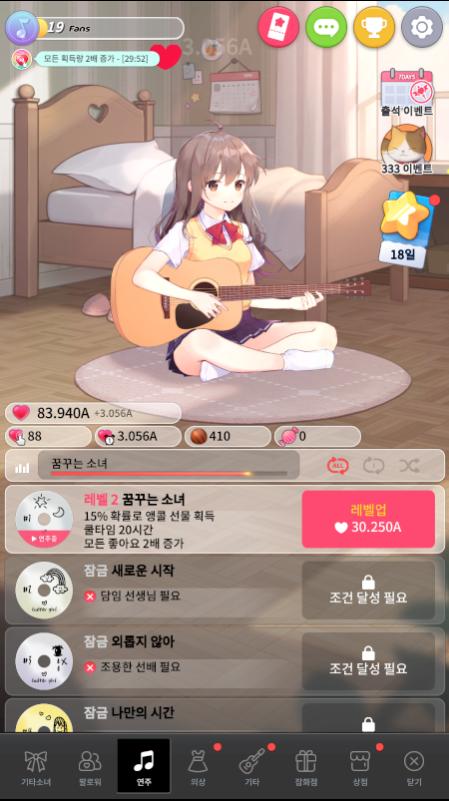Switch to the 상점 shop tab

(360, 766)
